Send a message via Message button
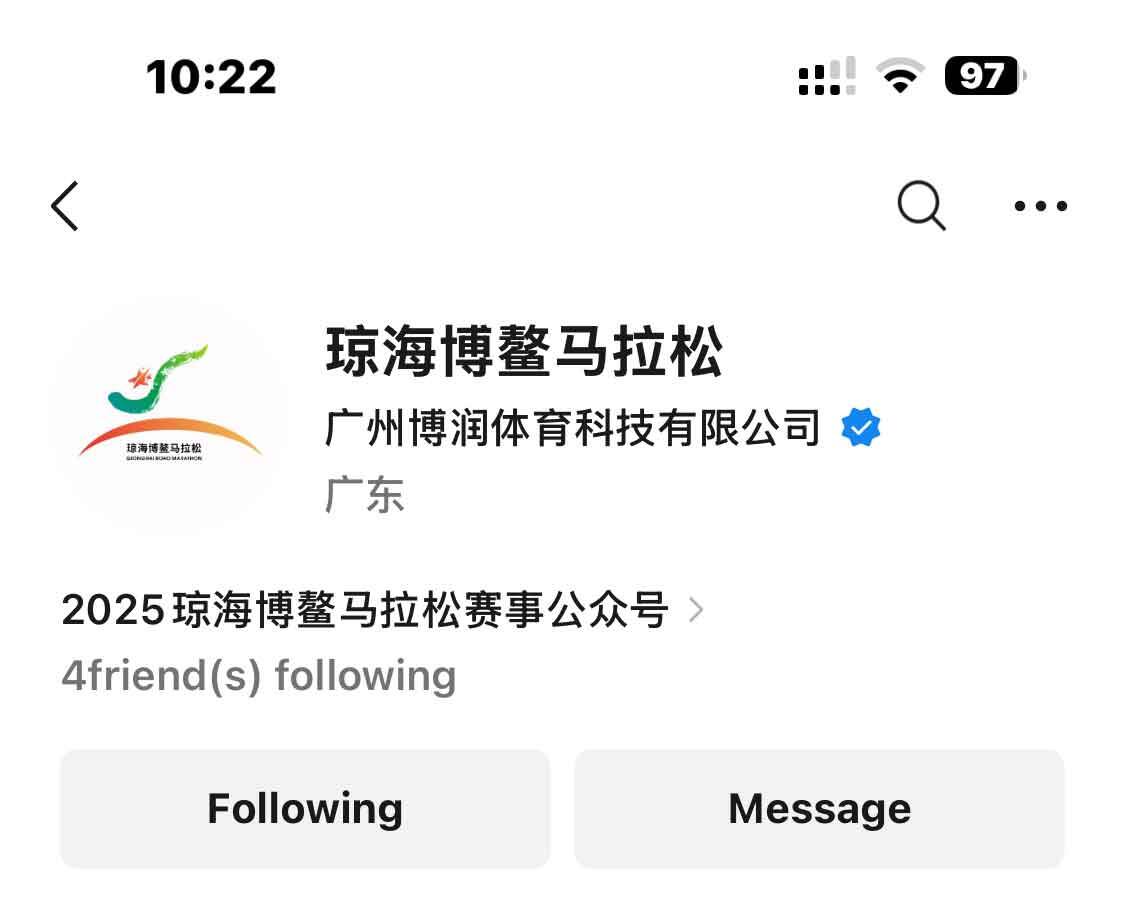1125x912 pixels. point(819,808)
